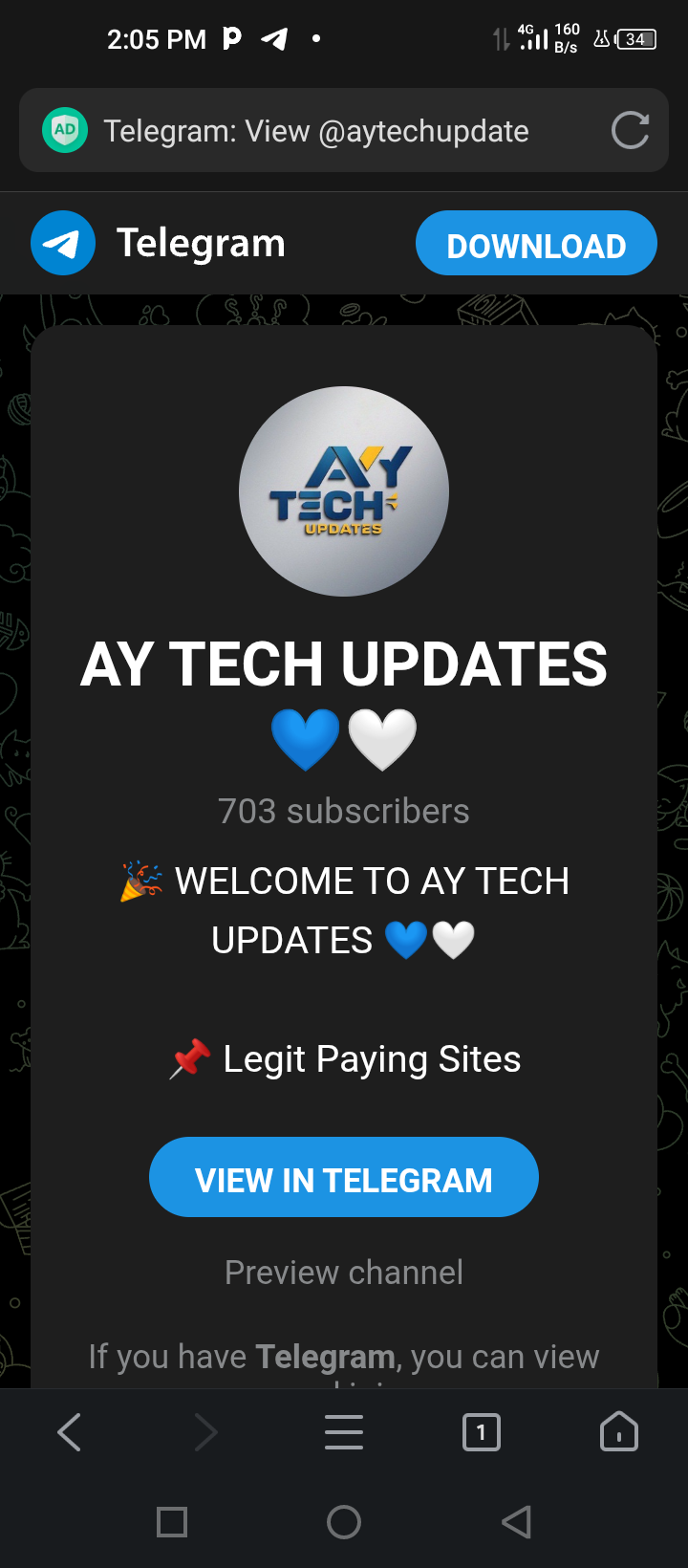Go back to the previous browser page

[70, 1432]
